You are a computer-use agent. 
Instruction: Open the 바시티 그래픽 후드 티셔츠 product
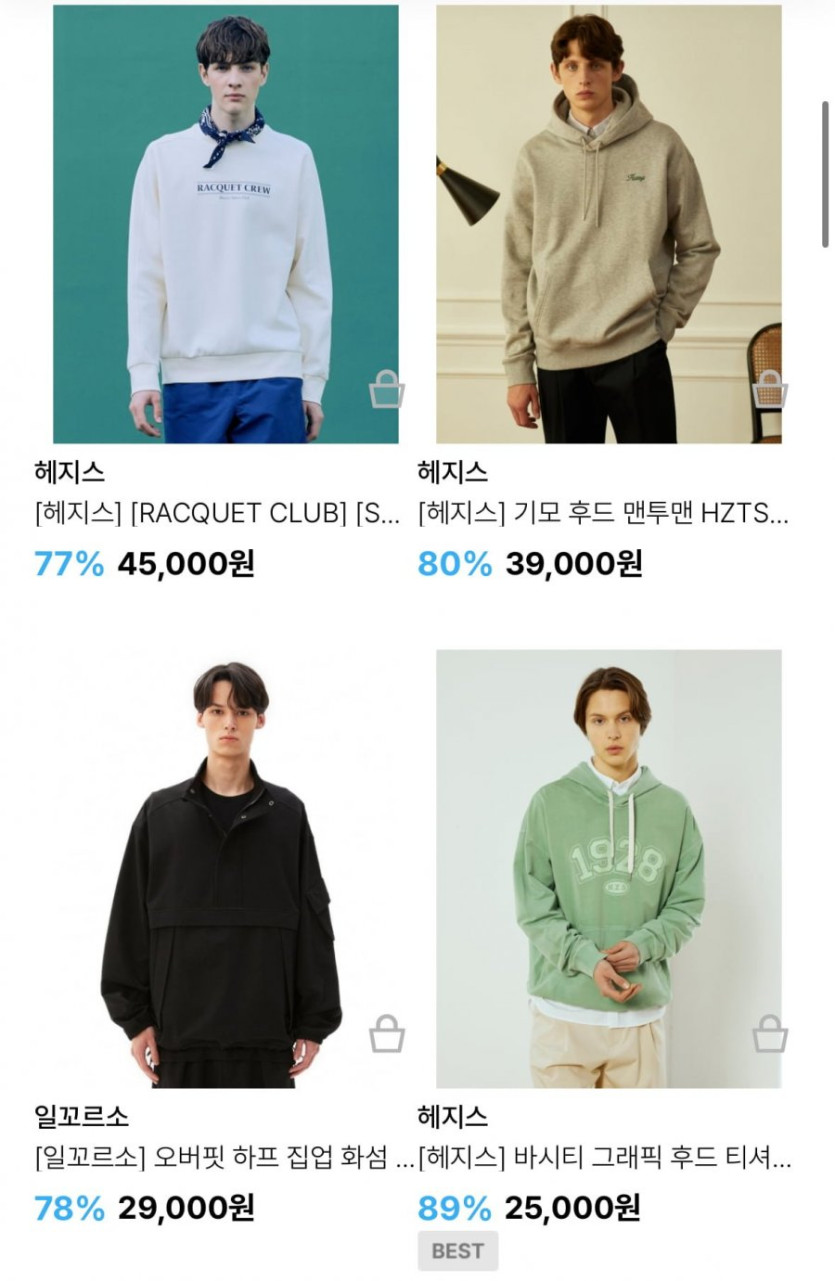point(608,870)
